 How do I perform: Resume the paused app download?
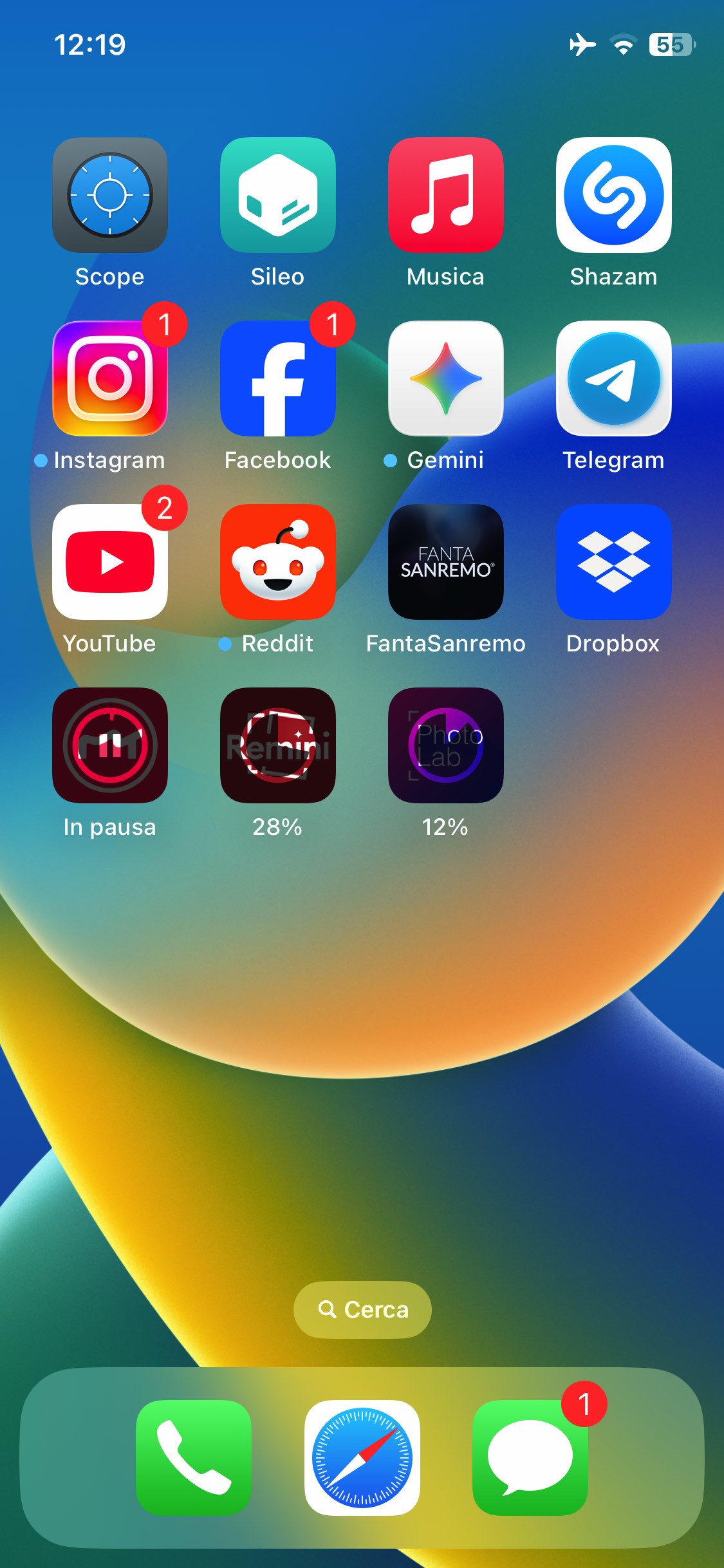110,745
